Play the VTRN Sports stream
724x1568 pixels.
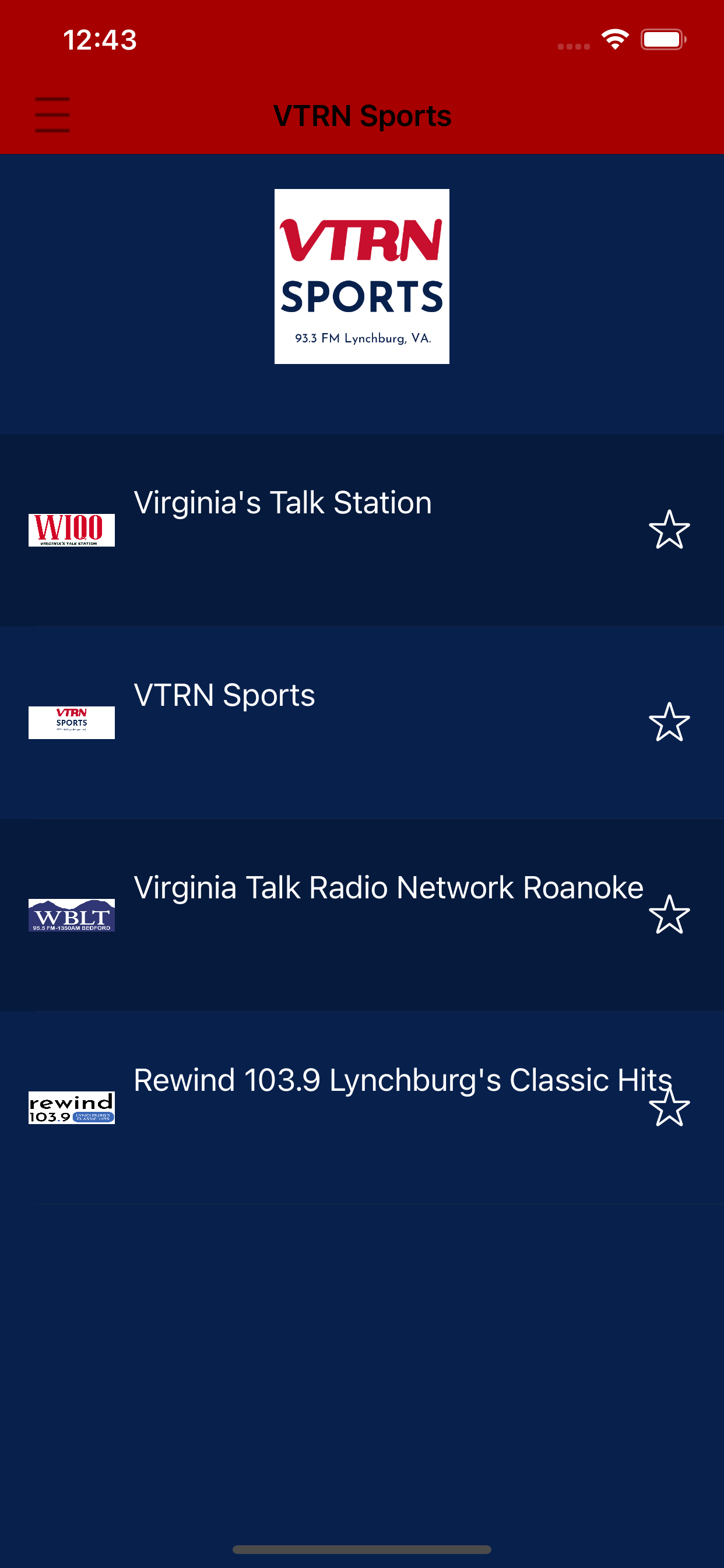click(304, 723)
